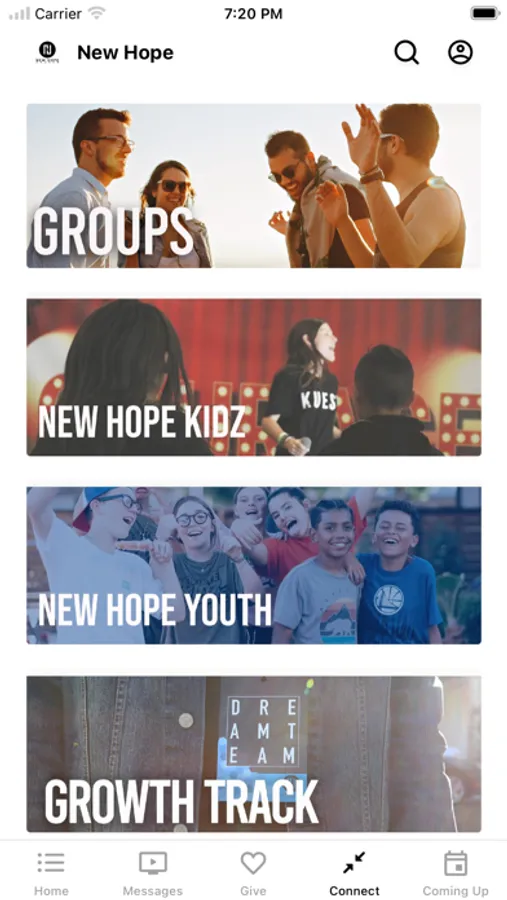Viewport: 507px width, 900px height.
Task: Switch to the Messages tab
Action: [x=153, y=874]
